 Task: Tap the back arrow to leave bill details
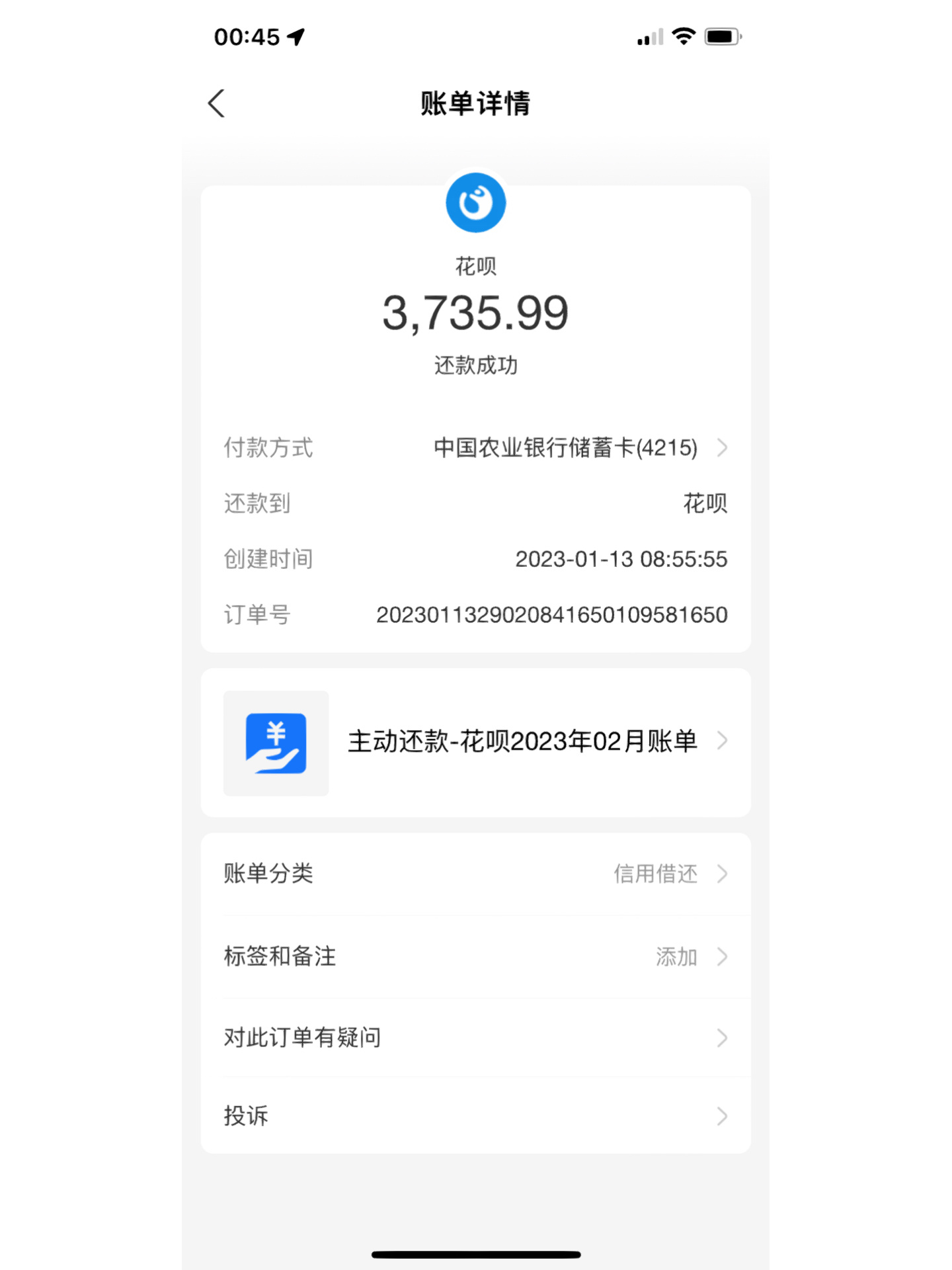pyautogui.click(x=216, y=103)
